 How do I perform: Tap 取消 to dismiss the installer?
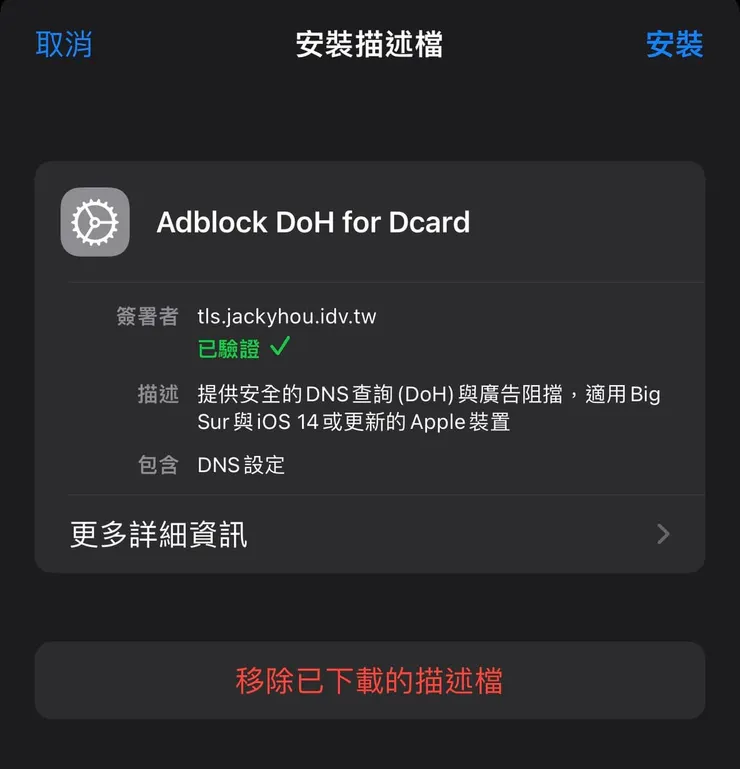point(64,44)
